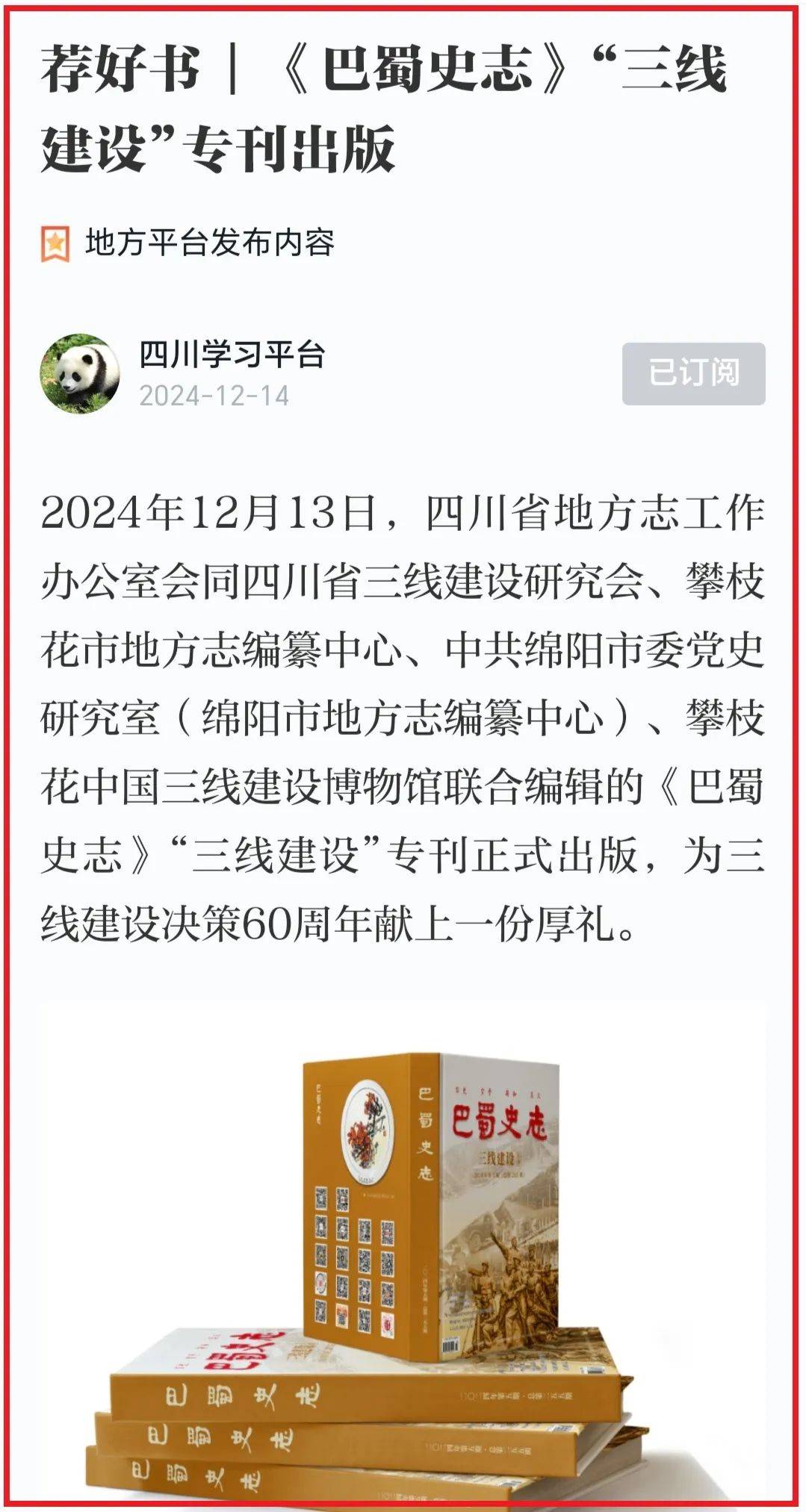Tap the 已订阅 subscription button

[693, 373]
